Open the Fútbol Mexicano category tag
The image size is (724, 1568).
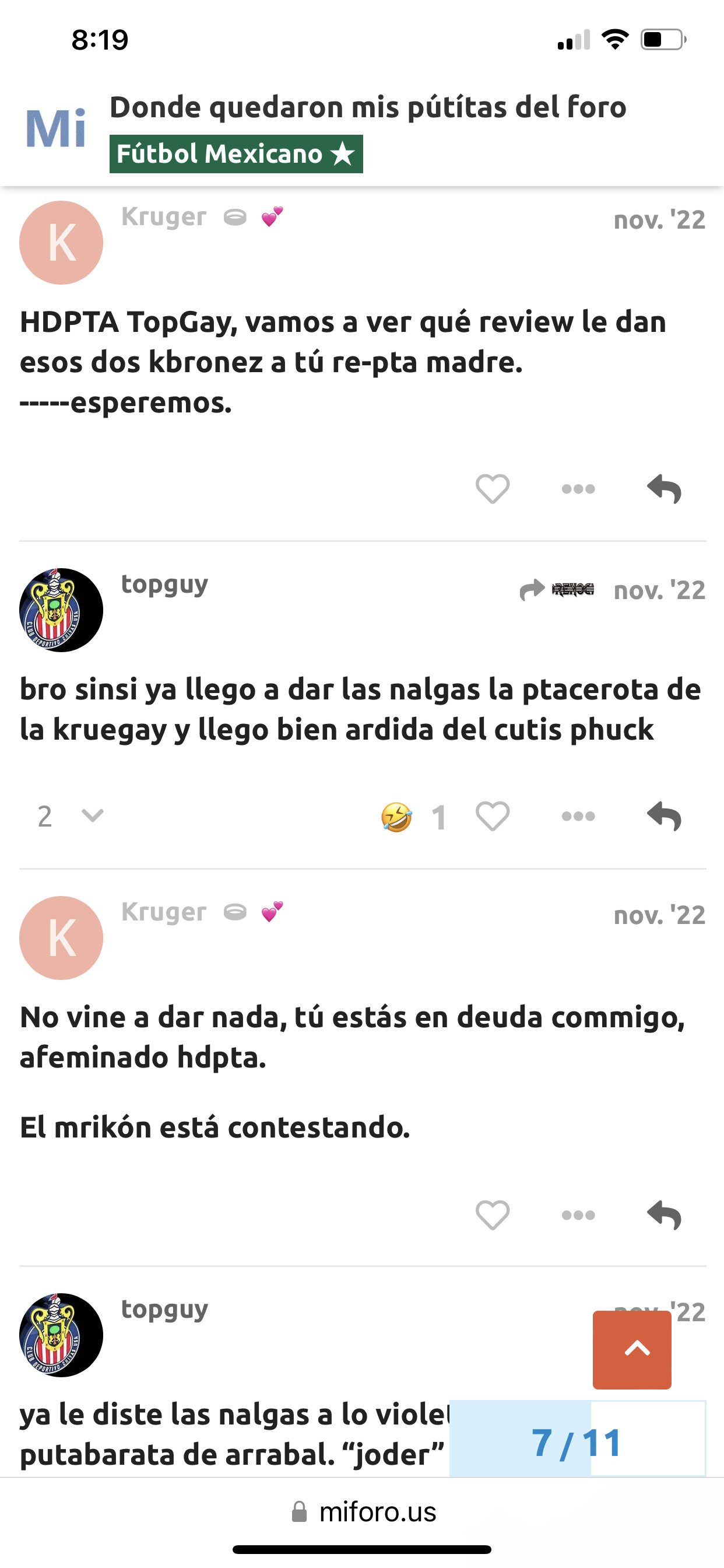pyautogui.click(x=236, y=154)
